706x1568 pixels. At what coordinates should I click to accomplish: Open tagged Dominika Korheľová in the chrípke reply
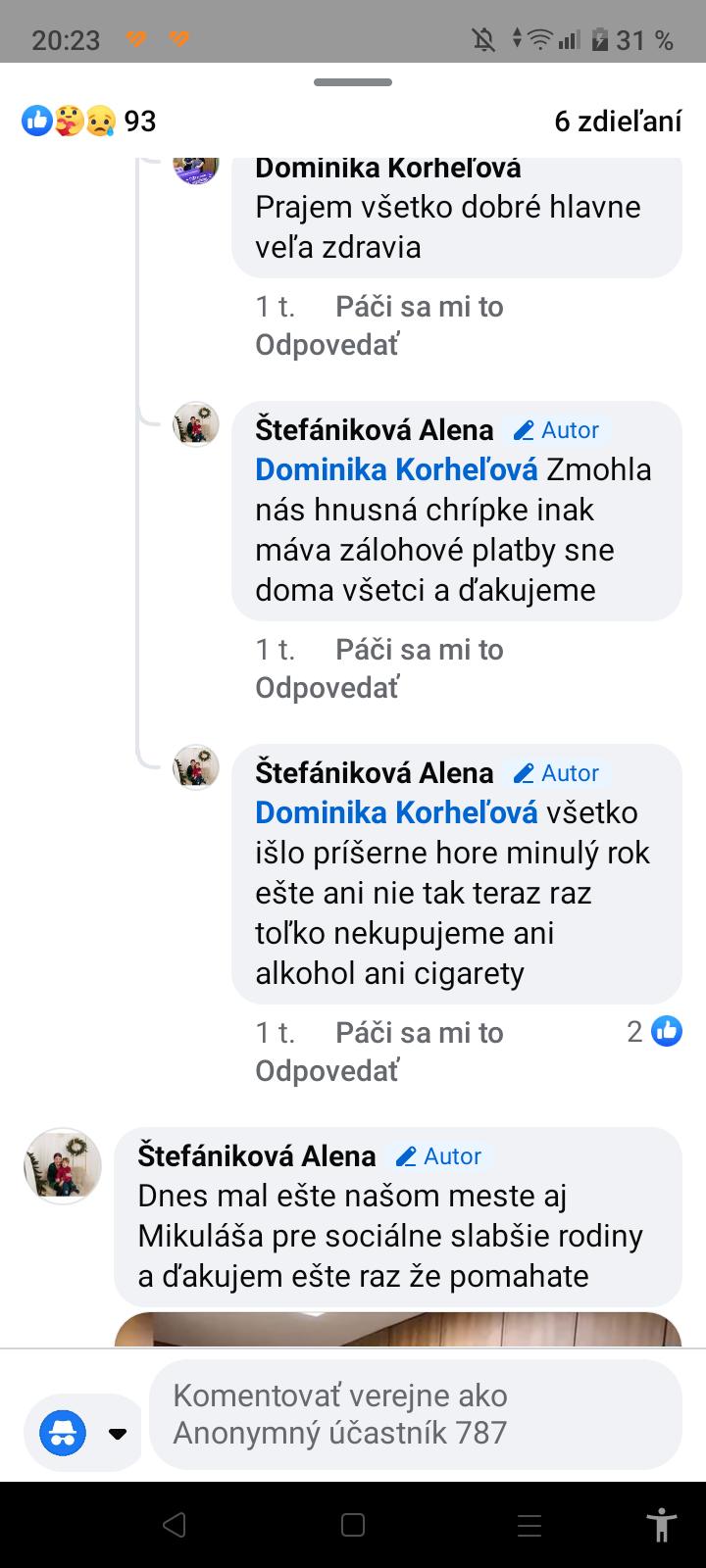coord(396,469)
